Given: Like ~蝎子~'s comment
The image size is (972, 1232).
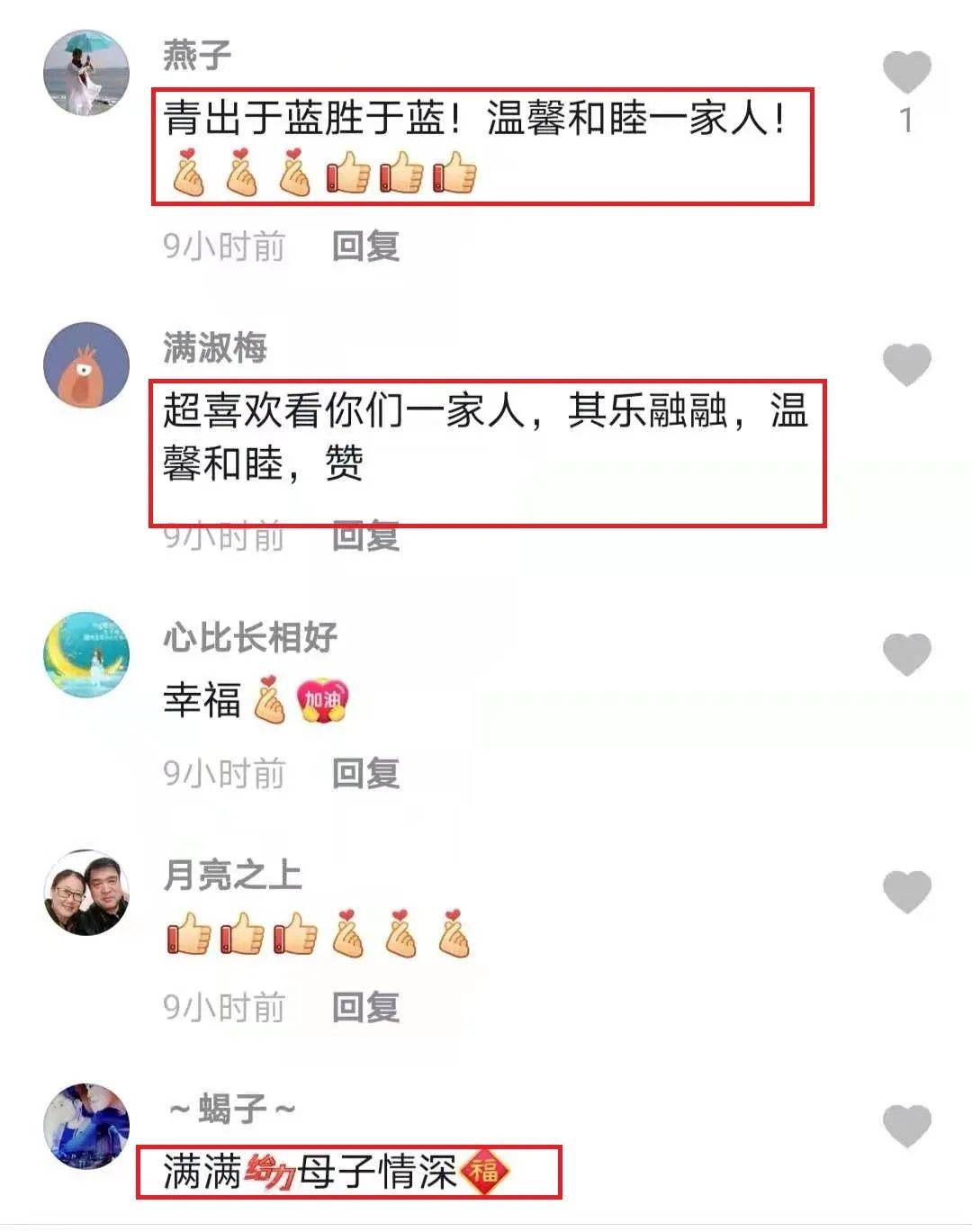Looking at the screenshot, I should click(906, 1126).
